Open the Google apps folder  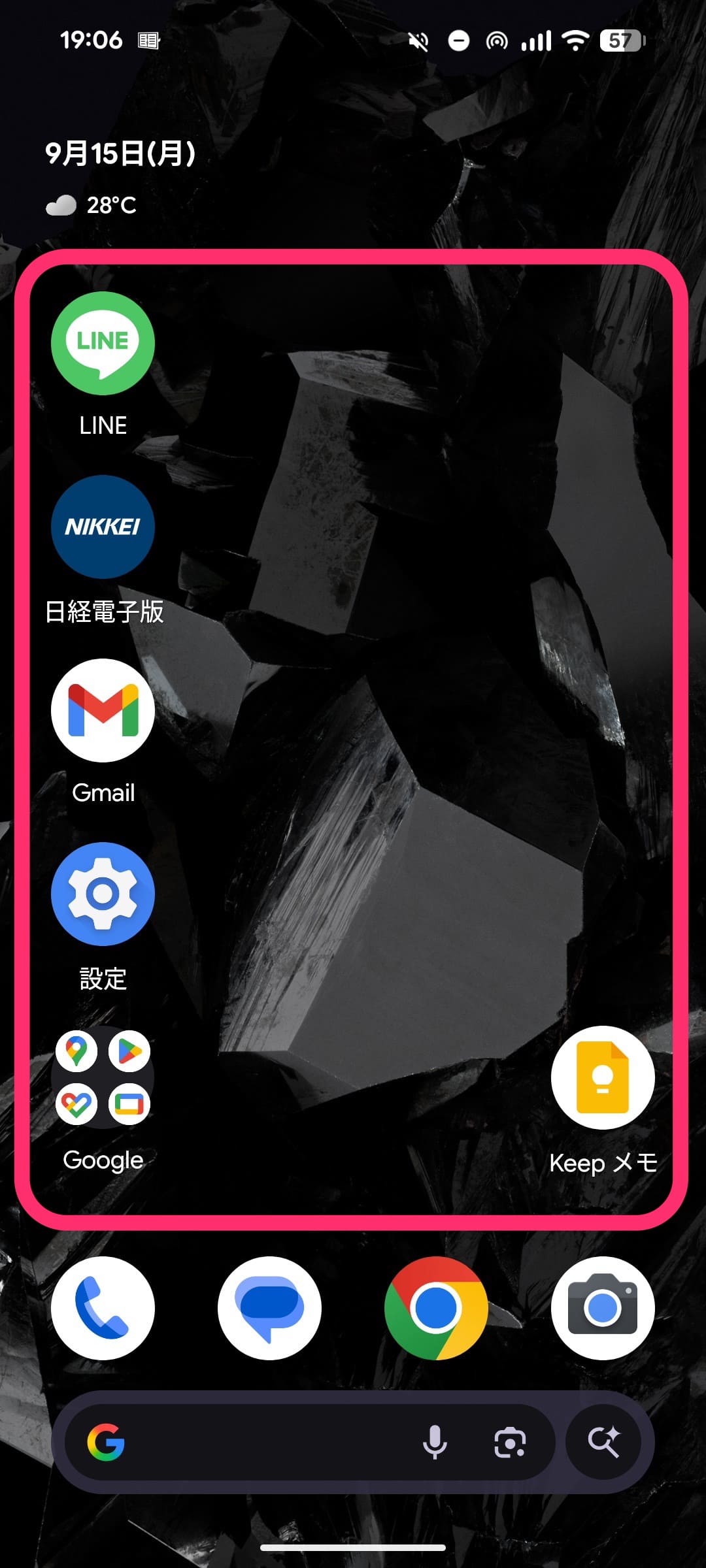(x=103, y=1077)
